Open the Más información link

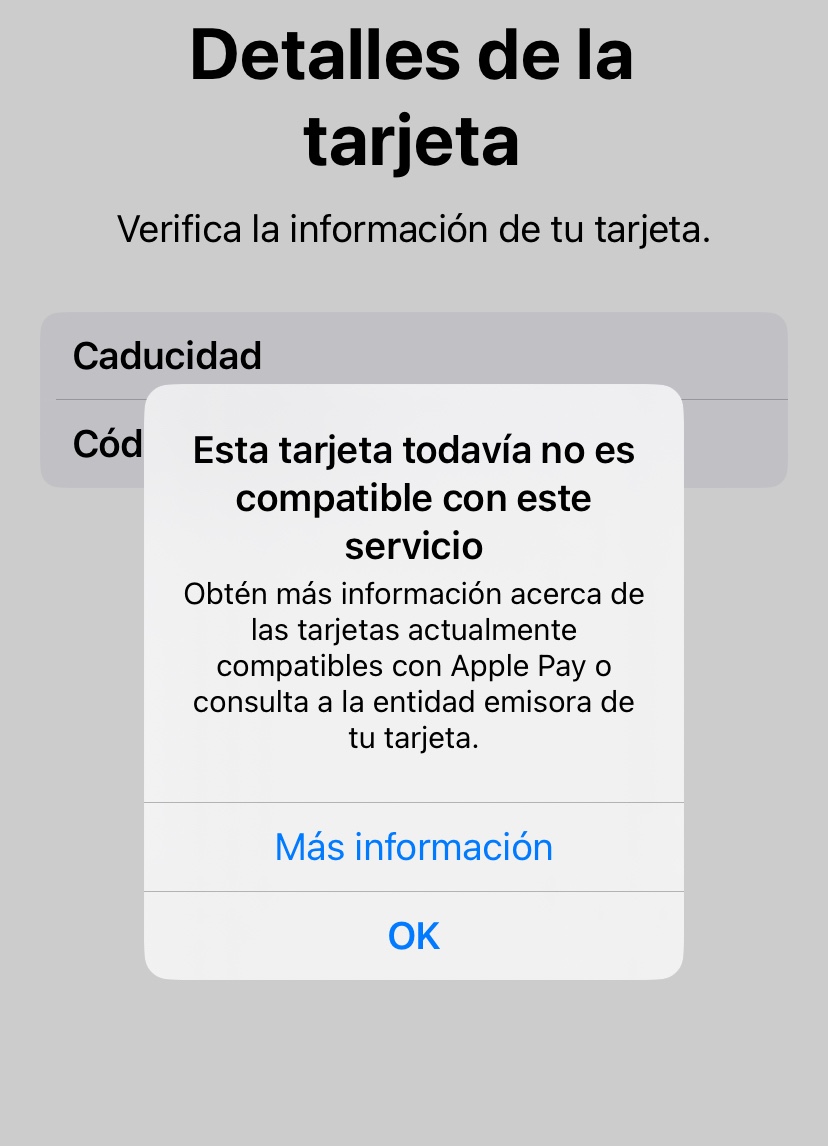tap(413, 847)
